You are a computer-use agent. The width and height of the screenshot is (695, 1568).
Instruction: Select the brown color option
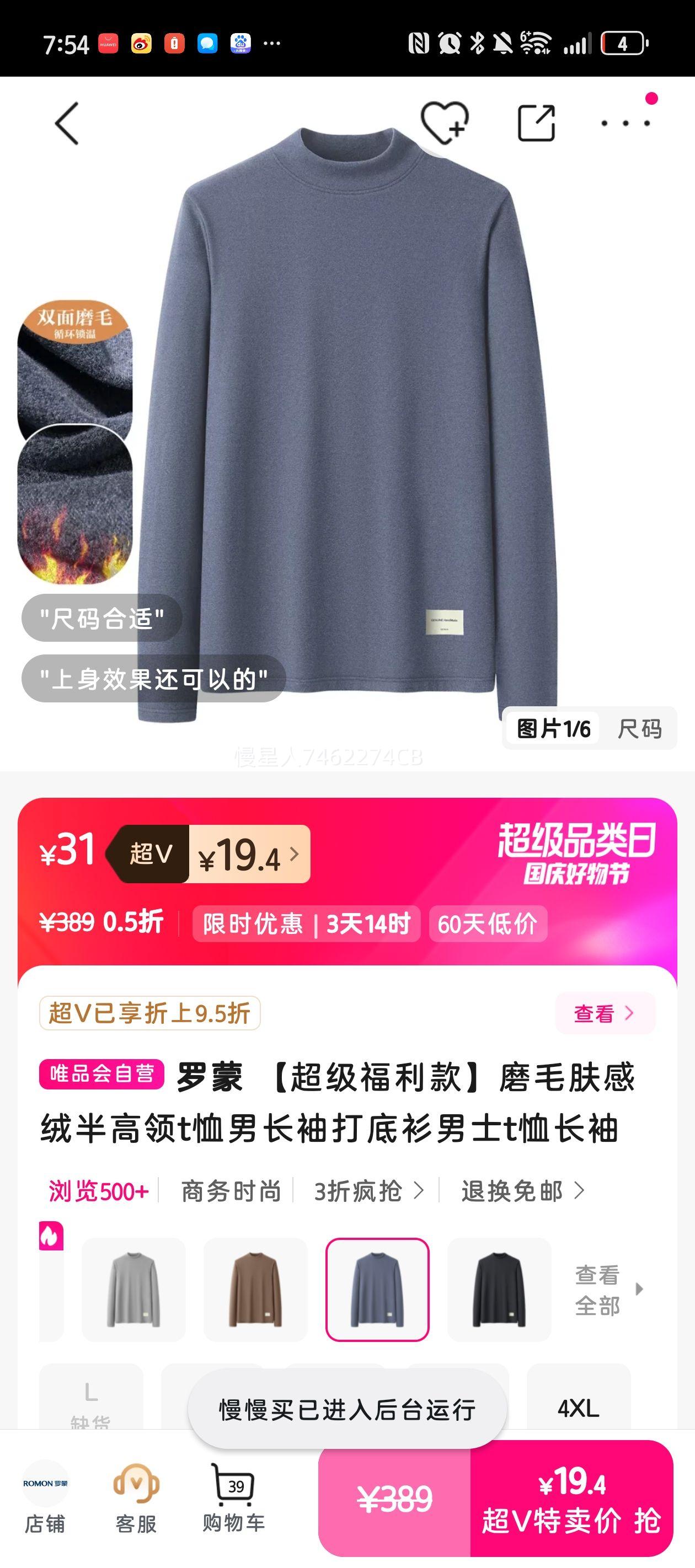pos(255,1290)
